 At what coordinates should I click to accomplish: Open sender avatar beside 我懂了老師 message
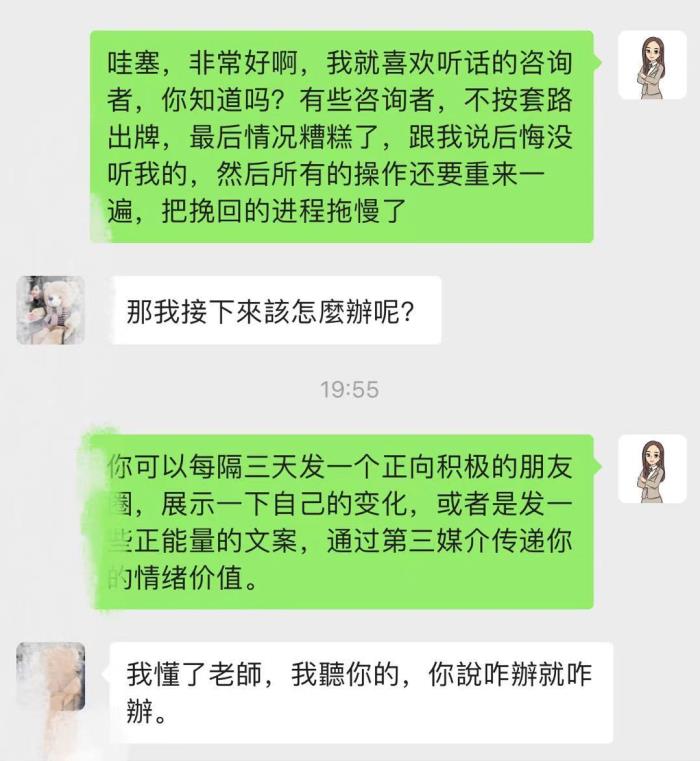point(50,676)
